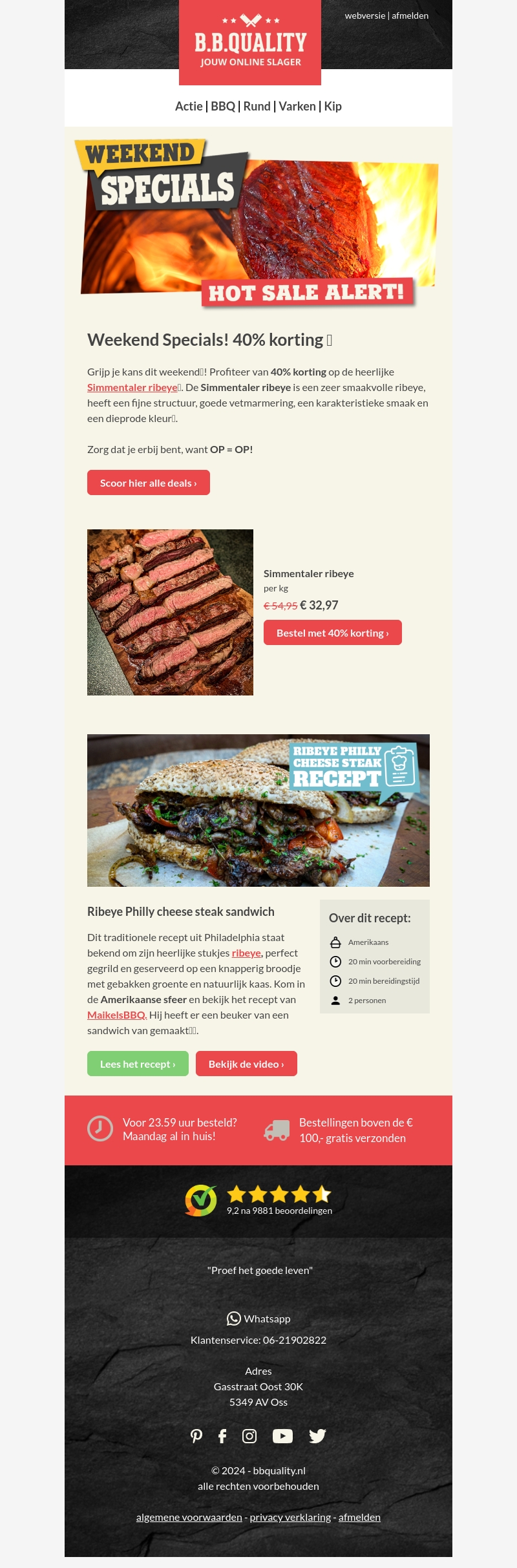
Task: Go to the Varken category
Action: pyautogui.click(x=297, y=106)
